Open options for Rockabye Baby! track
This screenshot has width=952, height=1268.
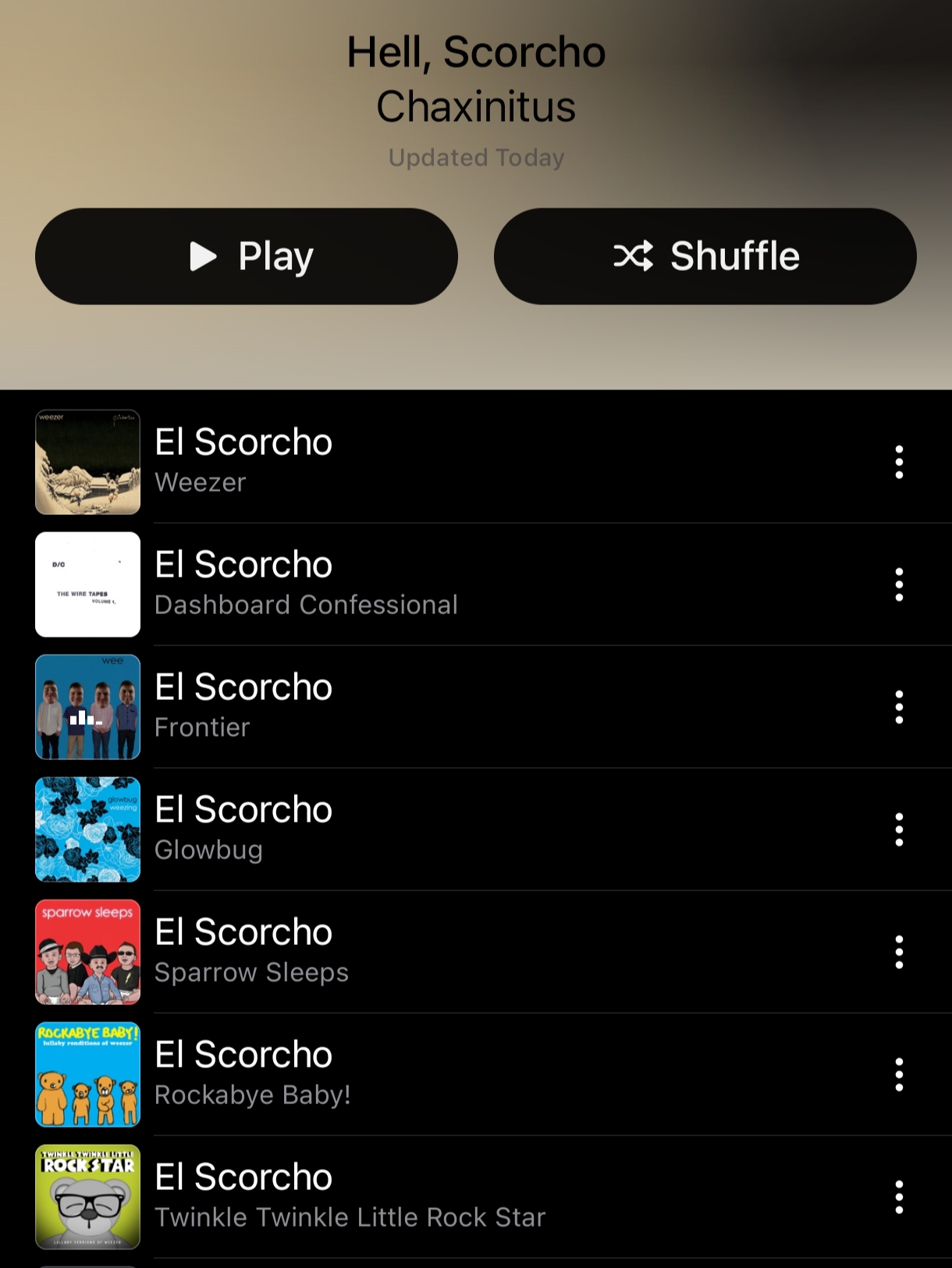tap(899, 1074)
